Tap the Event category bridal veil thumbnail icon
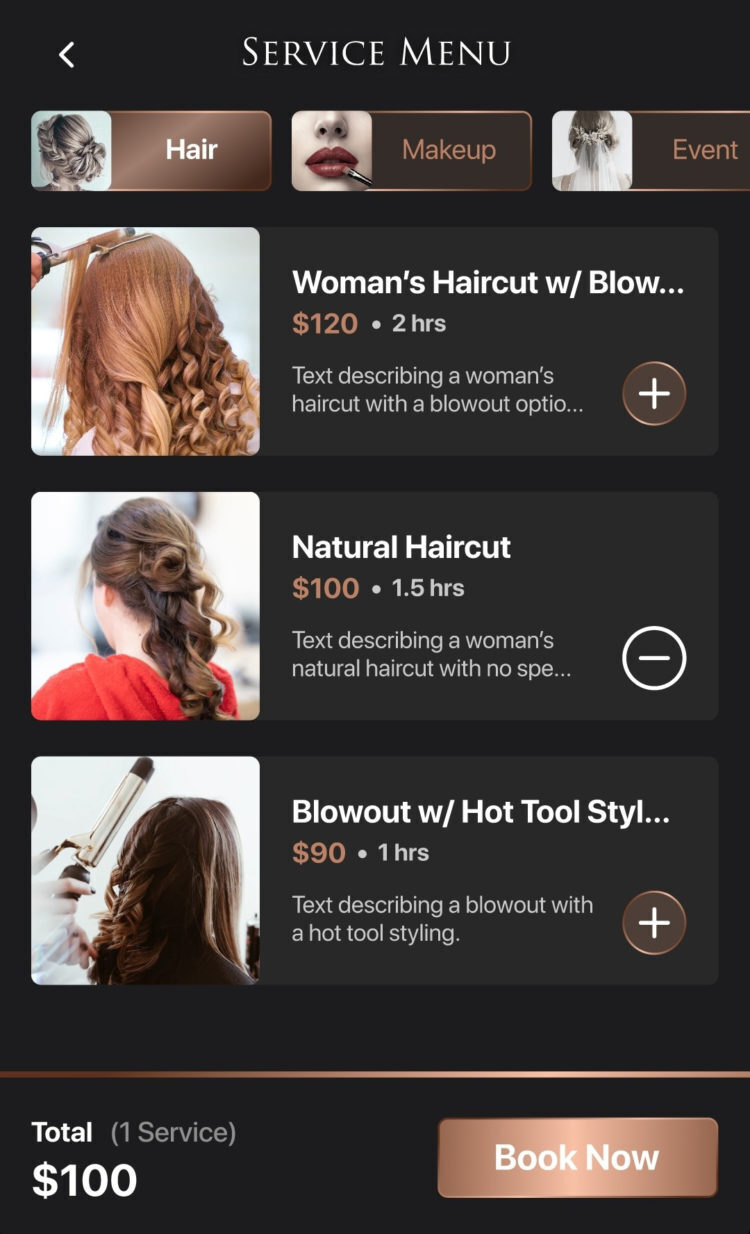Screen dimensions: 750x1234 [x=594, y=150]
